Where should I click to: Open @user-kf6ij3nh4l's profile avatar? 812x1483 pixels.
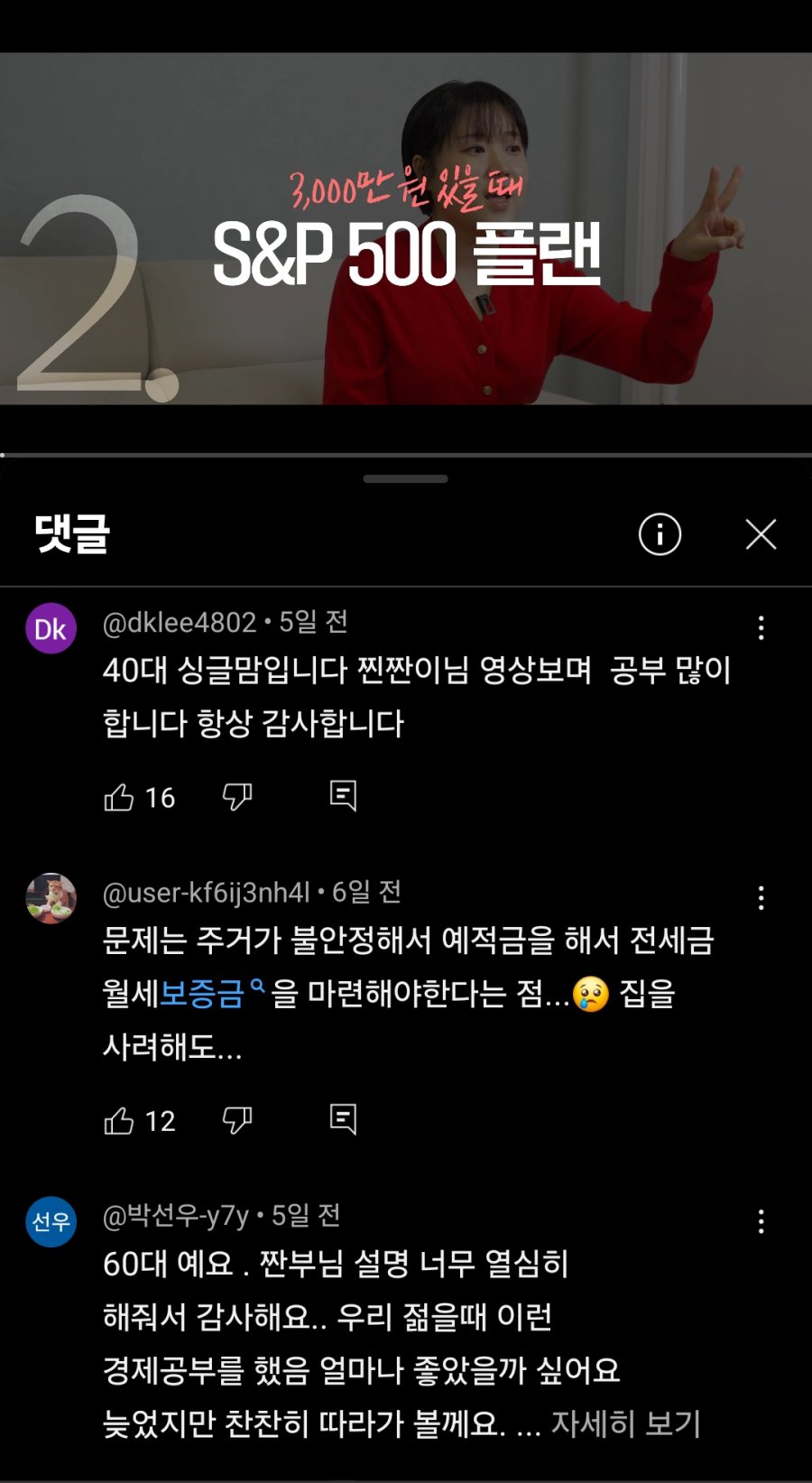point(51,898)
